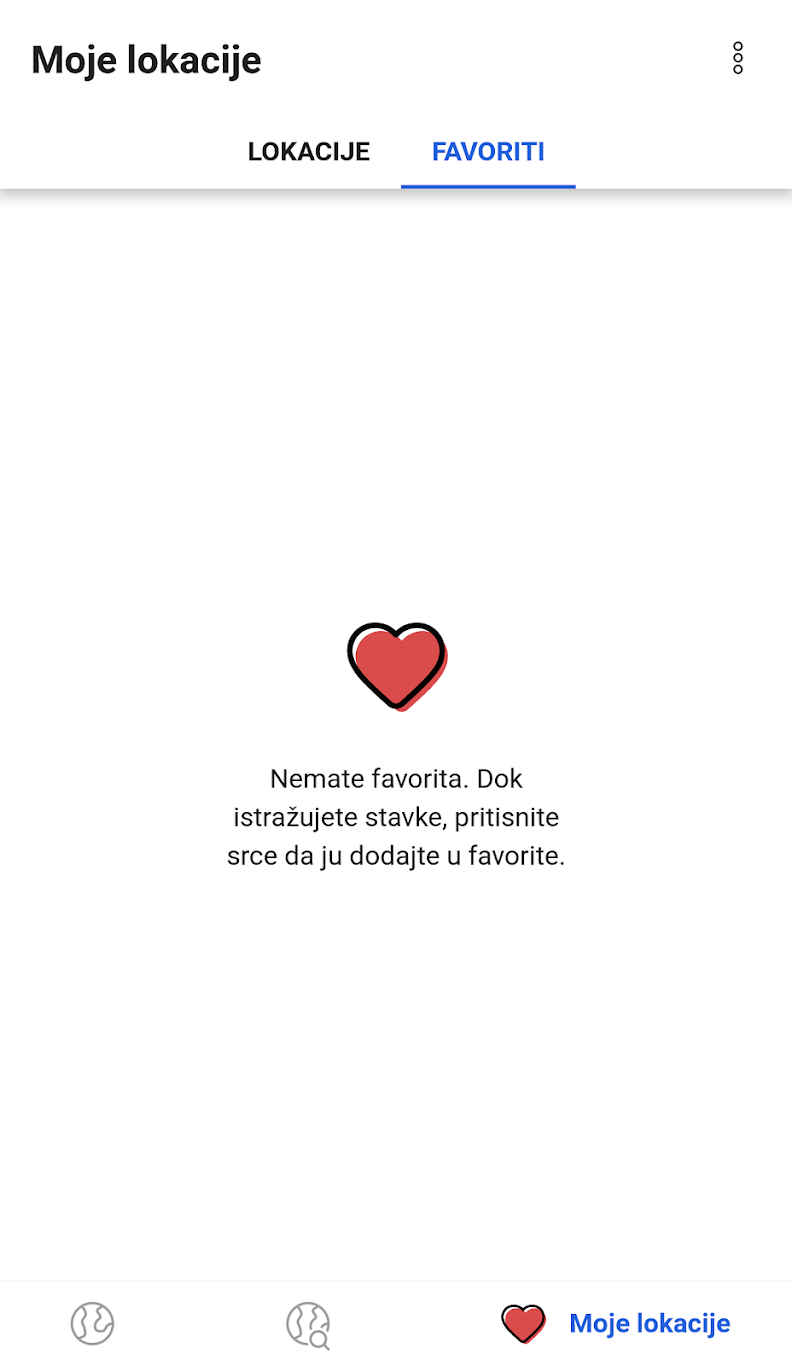Screen dimensions: 792x1366
Task: Open the globe search tab
Action: pos(308,1324)
